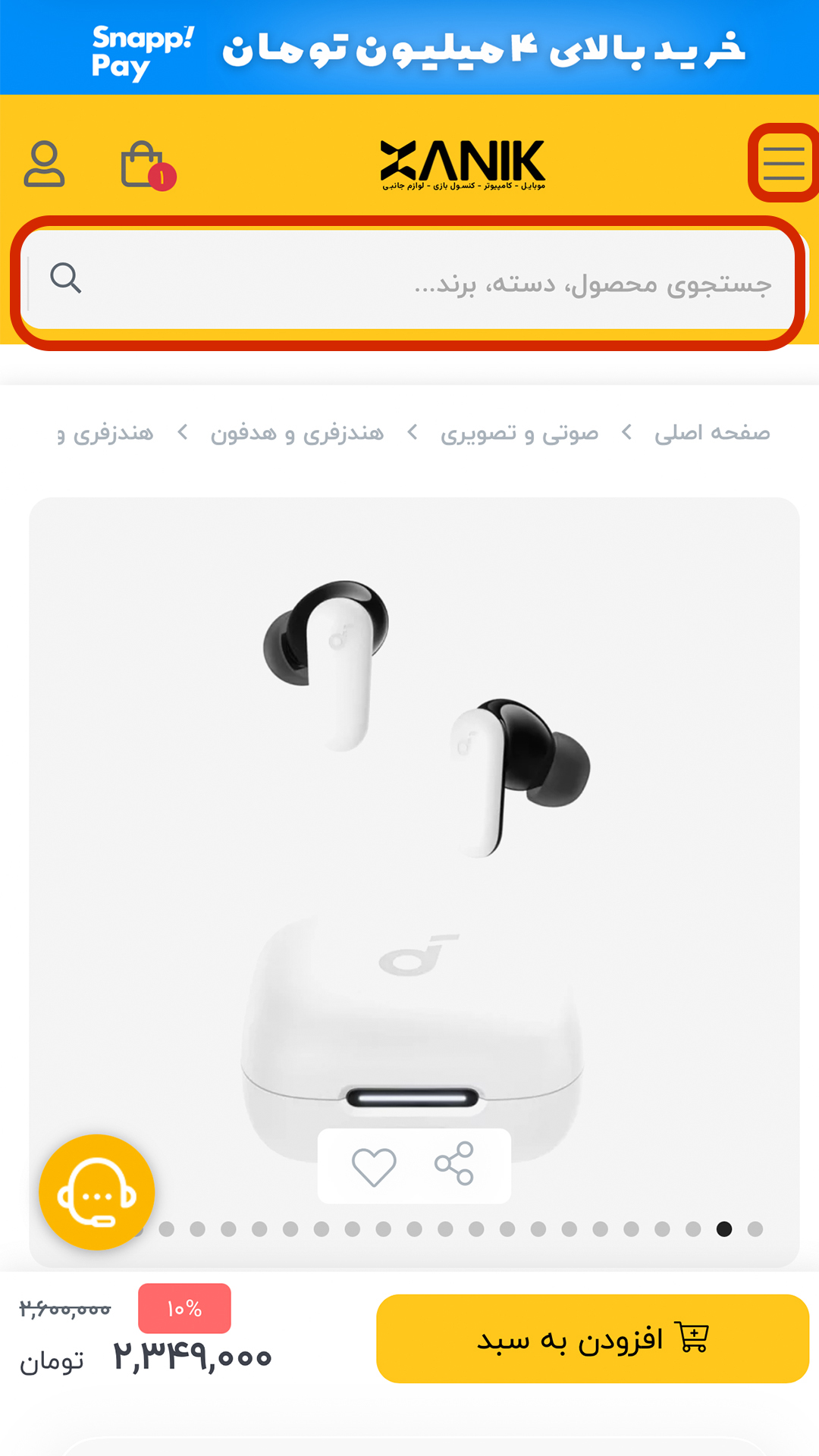Open هندزفری و هدفون breadcrumb category
Screen dimensions: 819x1456
point(297,433)
